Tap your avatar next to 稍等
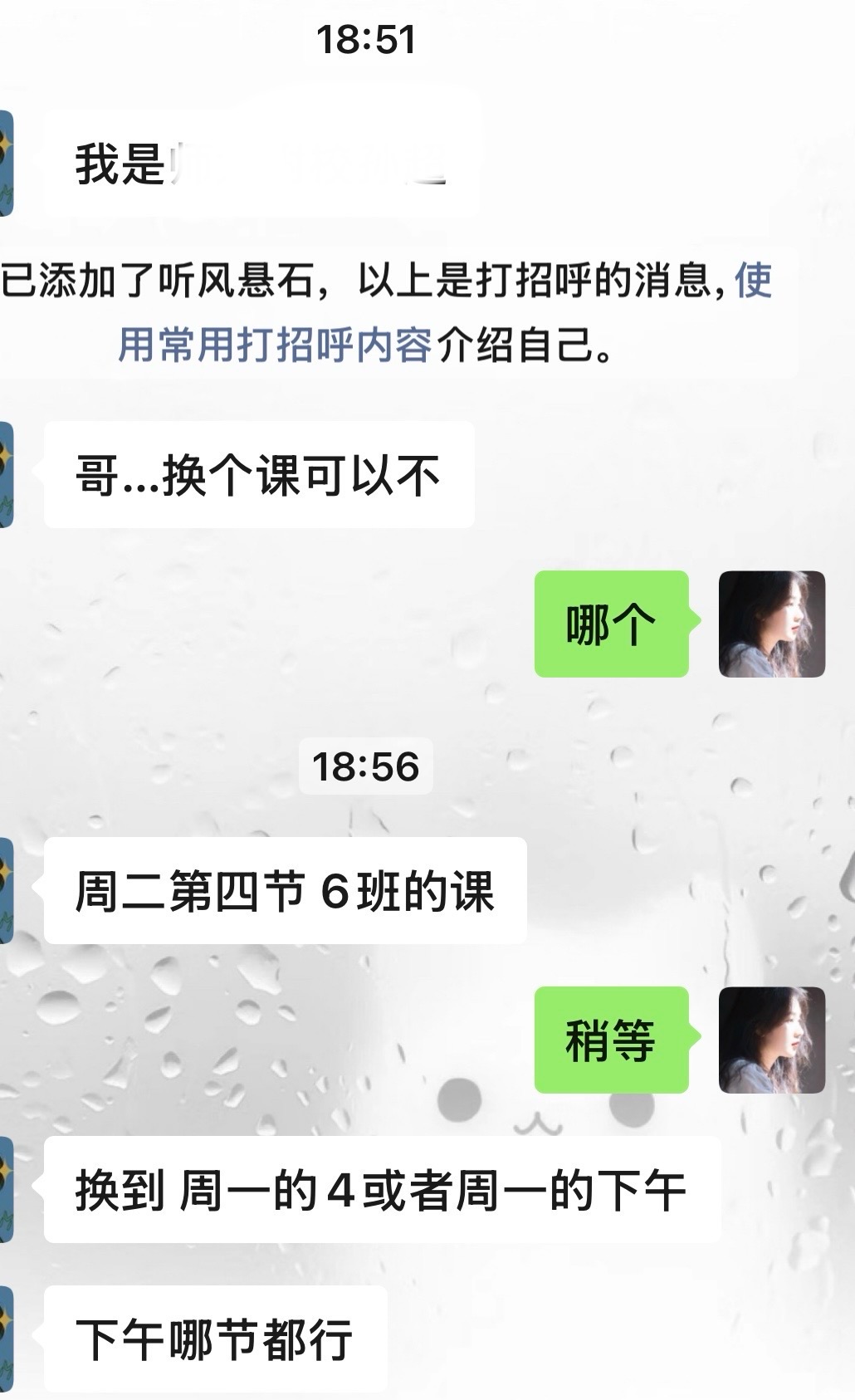The width and height of the screenshot is (855, 1400). 771,1040
